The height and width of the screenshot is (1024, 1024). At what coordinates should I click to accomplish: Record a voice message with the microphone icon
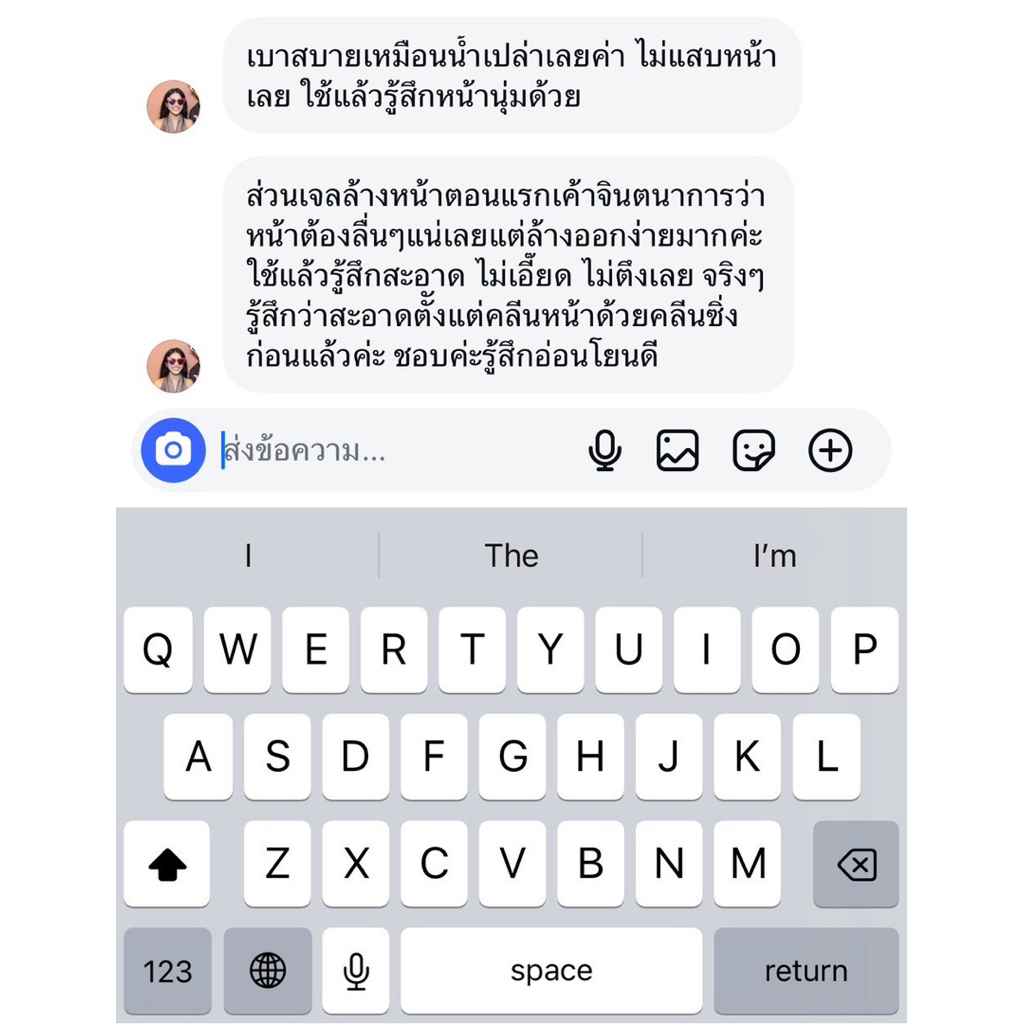click(x=605, y=451)
